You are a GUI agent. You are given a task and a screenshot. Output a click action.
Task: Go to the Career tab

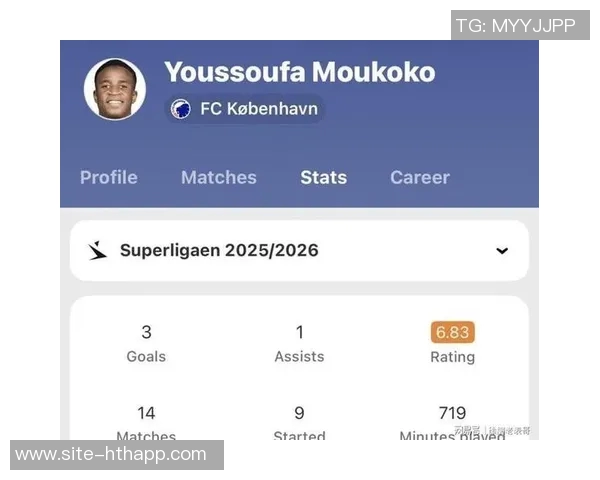(x=419, y=177)
